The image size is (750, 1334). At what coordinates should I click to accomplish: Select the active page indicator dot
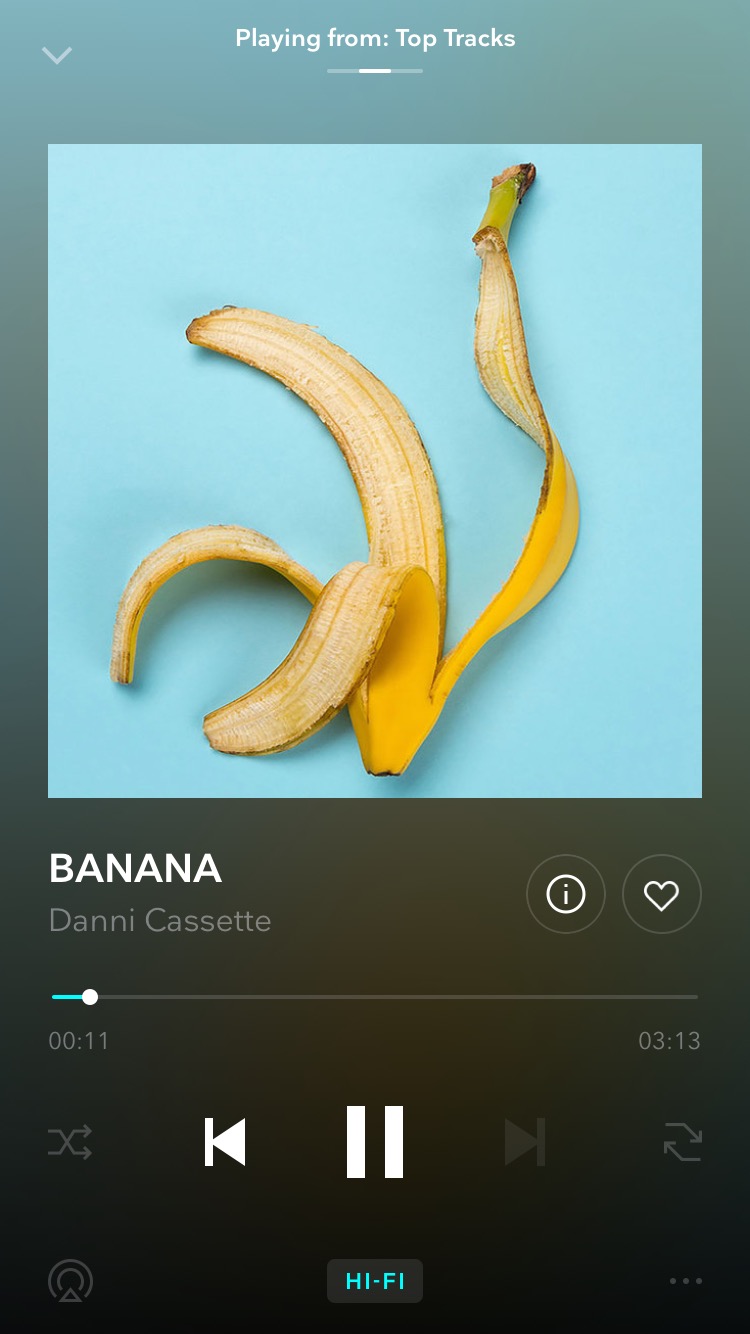375,71
